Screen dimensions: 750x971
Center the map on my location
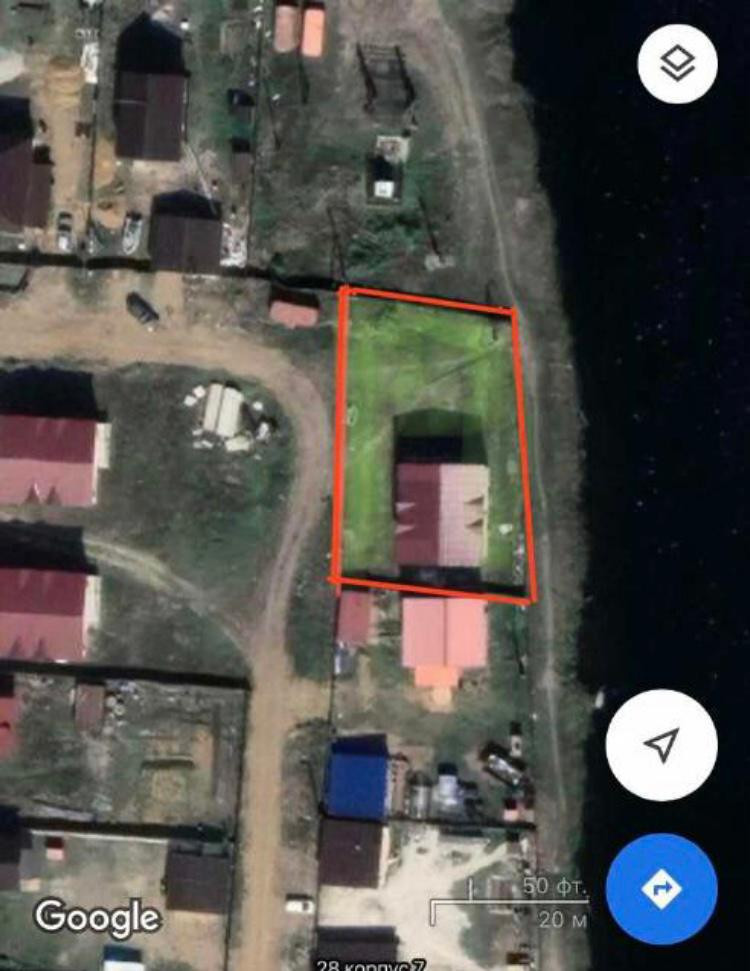click(x=661, y=745)
